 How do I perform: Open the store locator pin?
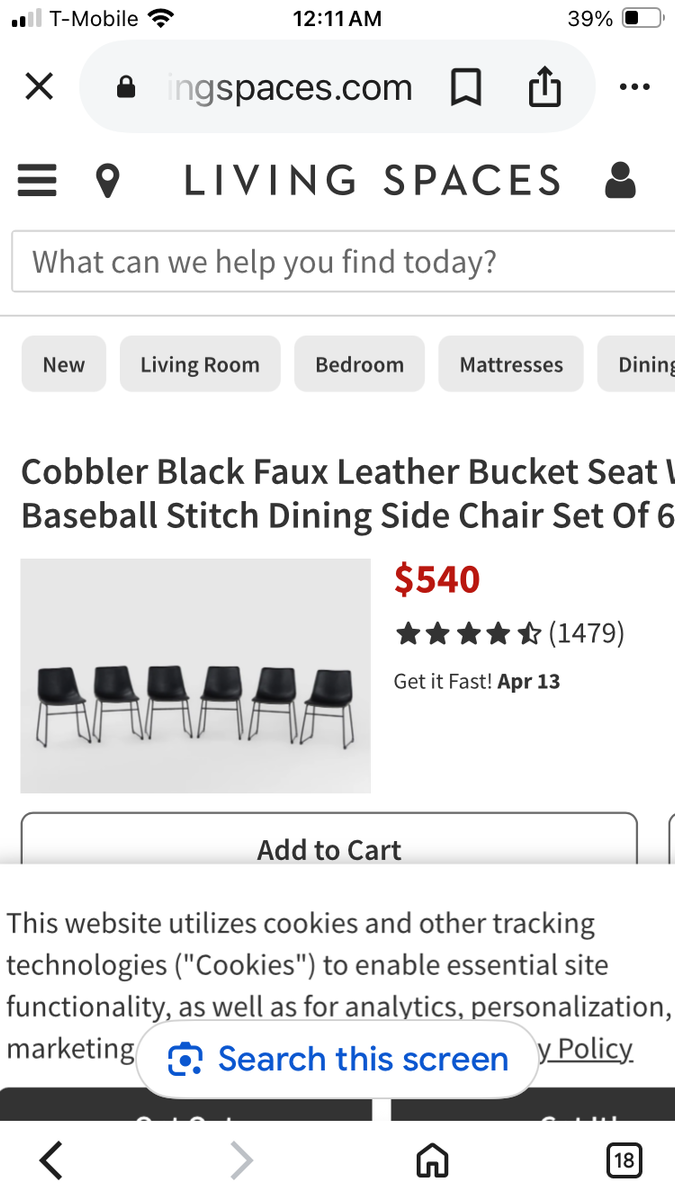[x=107, y=181]
